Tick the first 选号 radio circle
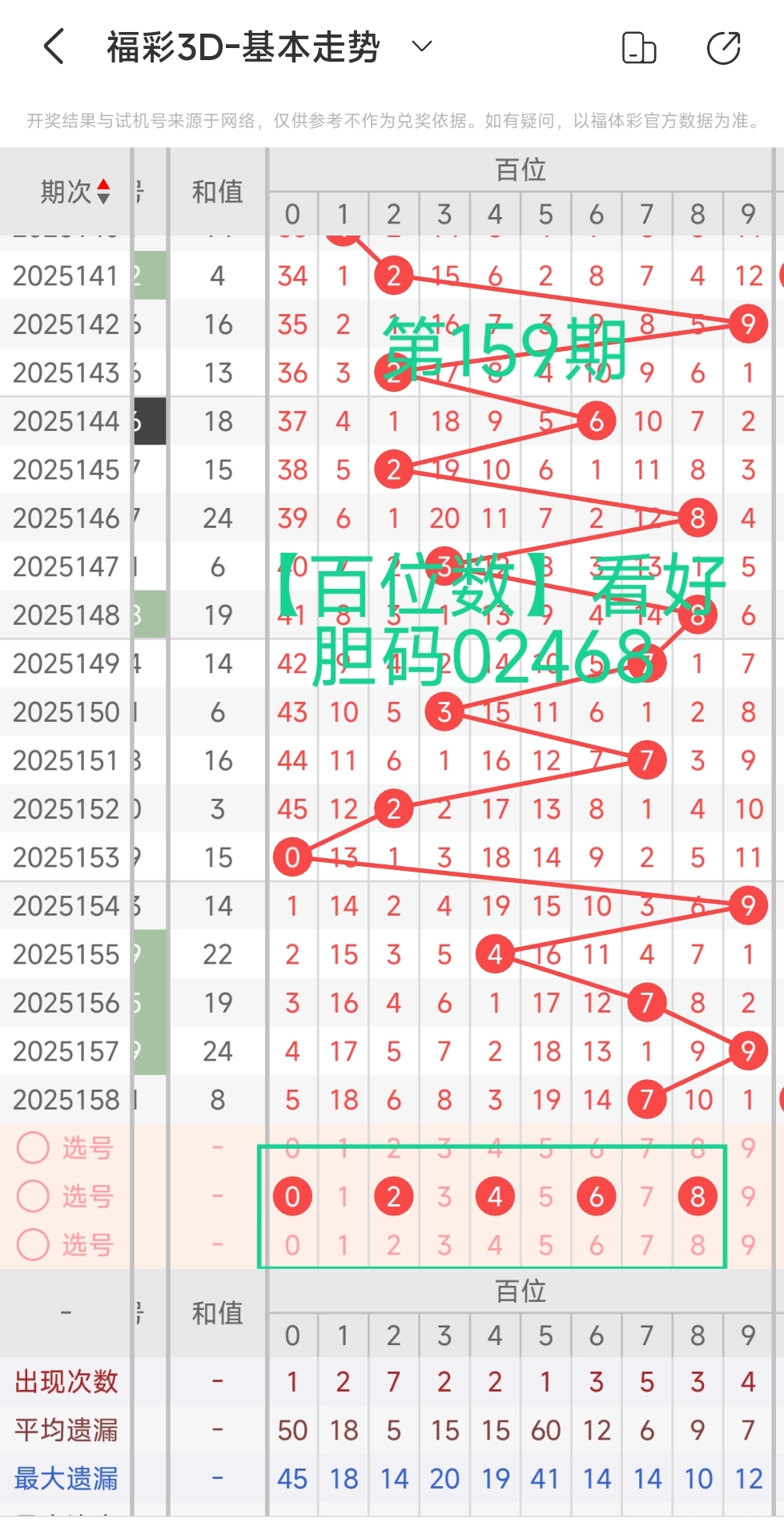 pos(34,1147)
